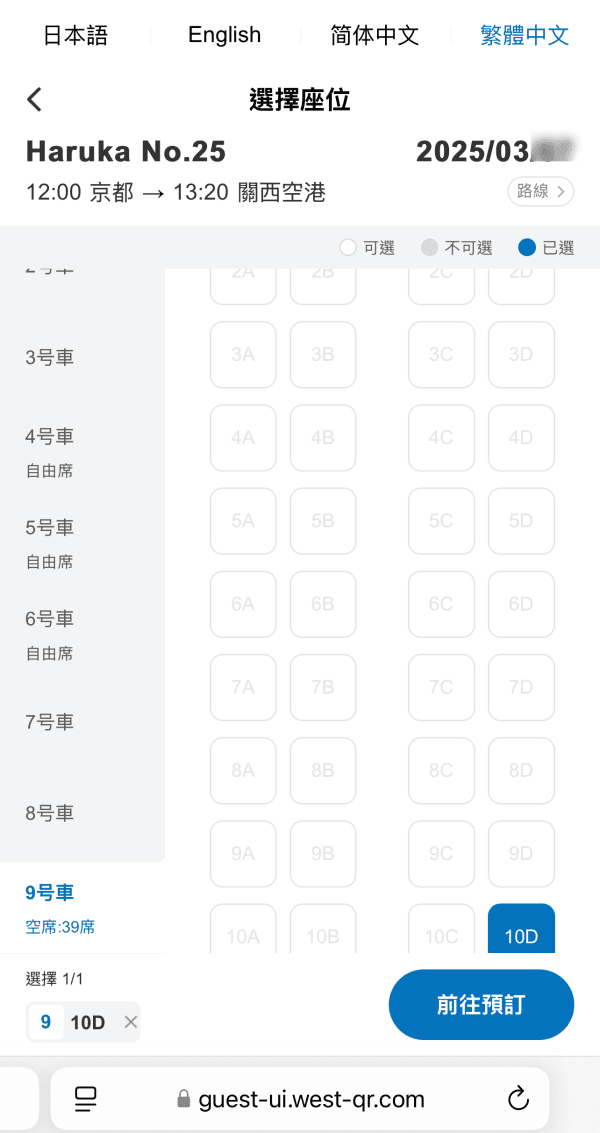Switch language to English

(224, 35)
